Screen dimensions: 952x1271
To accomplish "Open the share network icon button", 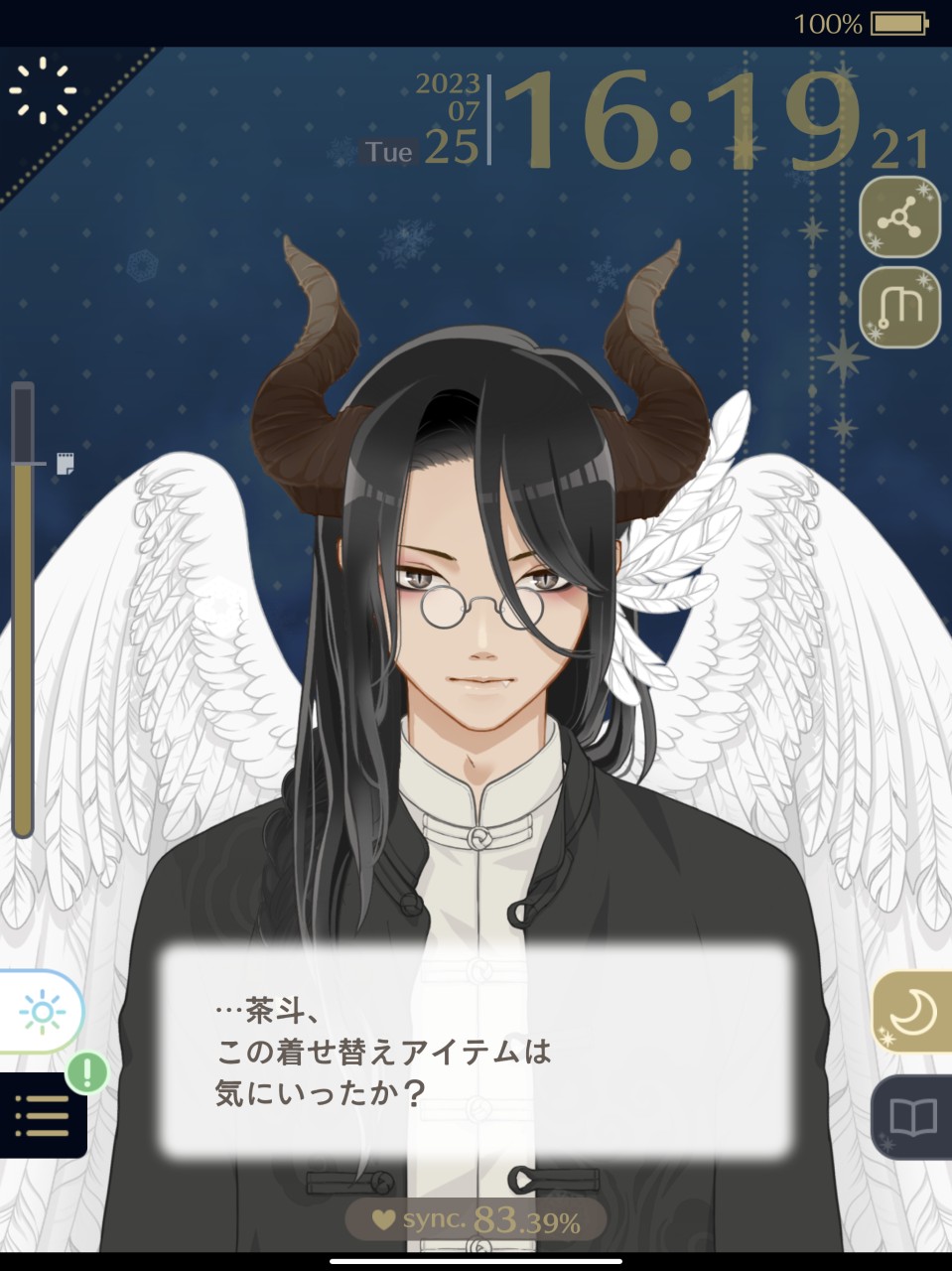I will [899, 216].
